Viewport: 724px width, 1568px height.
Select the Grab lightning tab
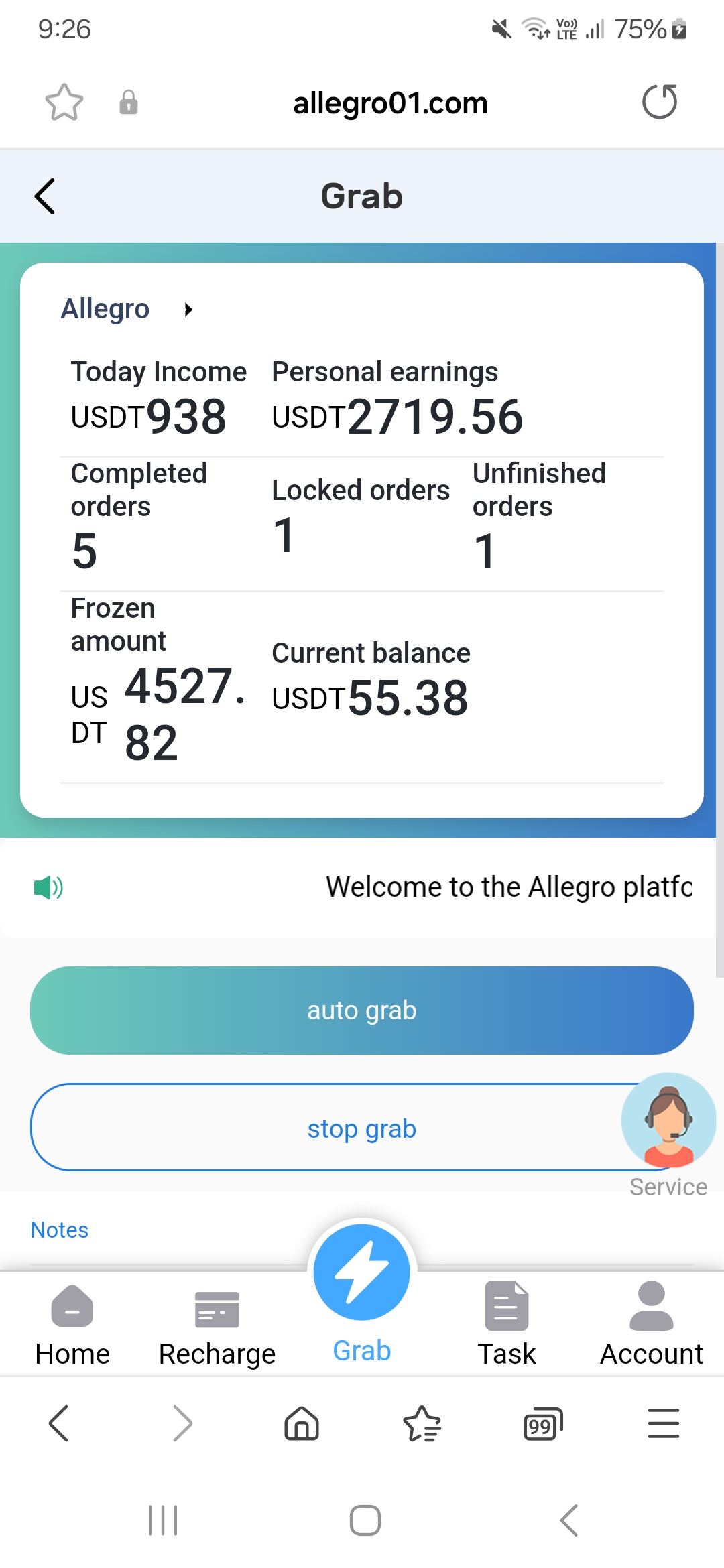coord(362,1273)
